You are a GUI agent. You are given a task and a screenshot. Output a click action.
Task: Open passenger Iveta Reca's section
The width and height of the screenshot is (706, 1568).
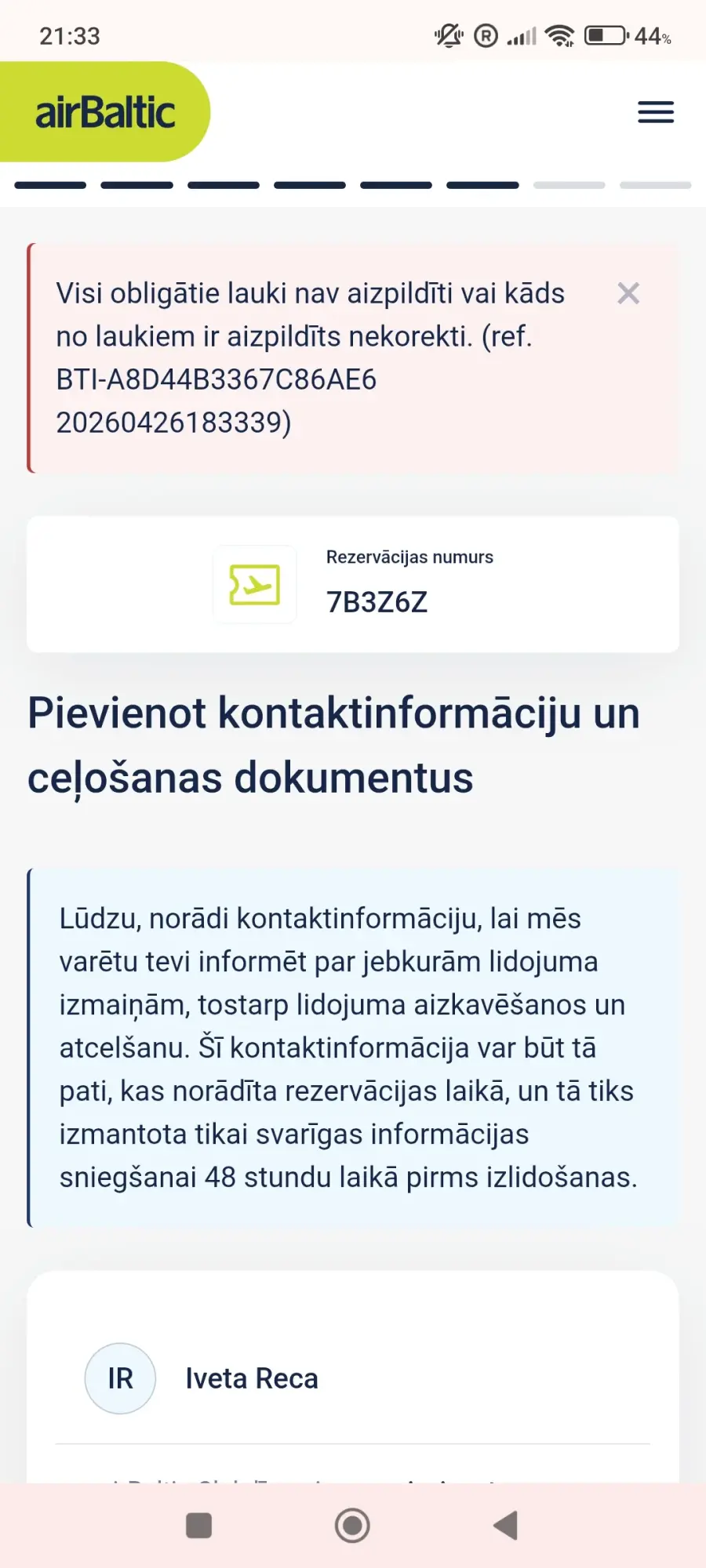click(251, 1378)
